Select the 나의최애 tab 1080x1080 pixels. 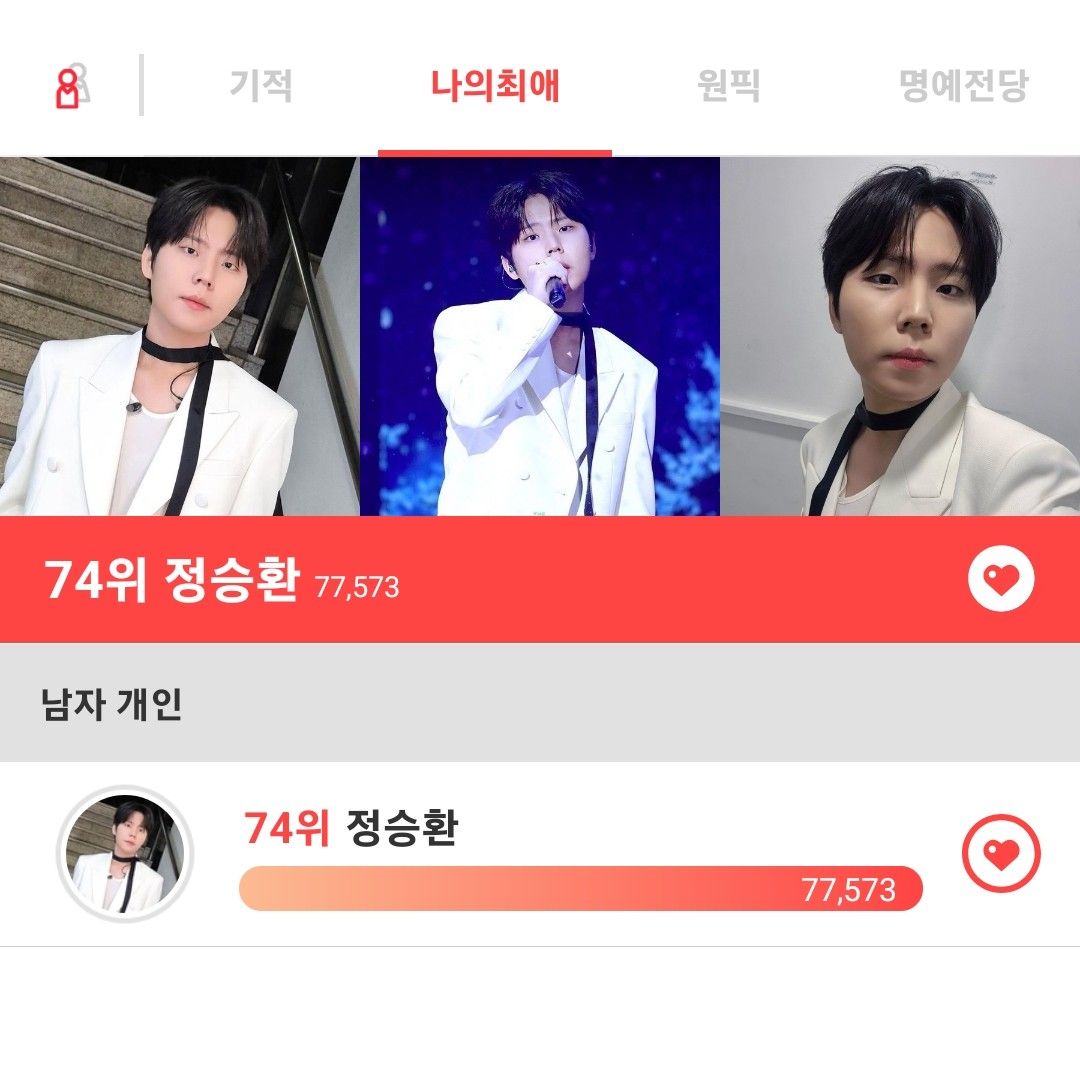pos(495,86)
